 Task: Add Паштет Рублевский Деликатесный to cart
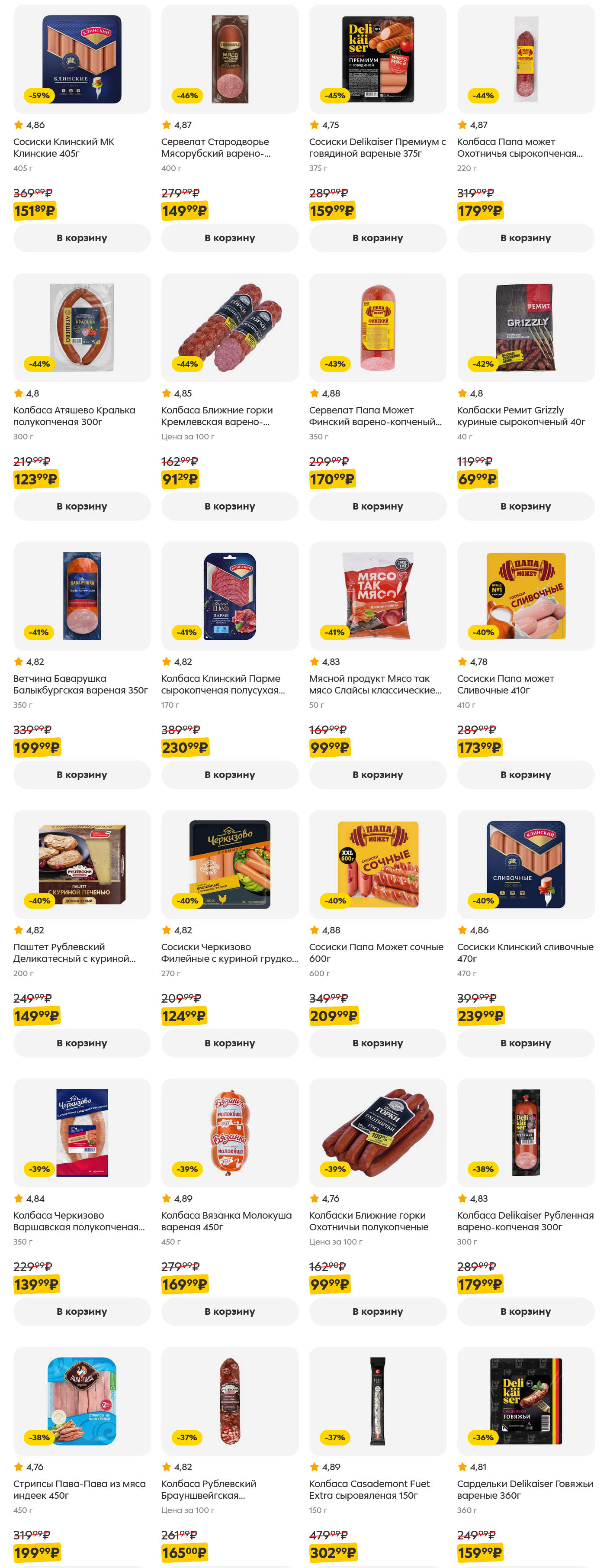click(81, 1043)
